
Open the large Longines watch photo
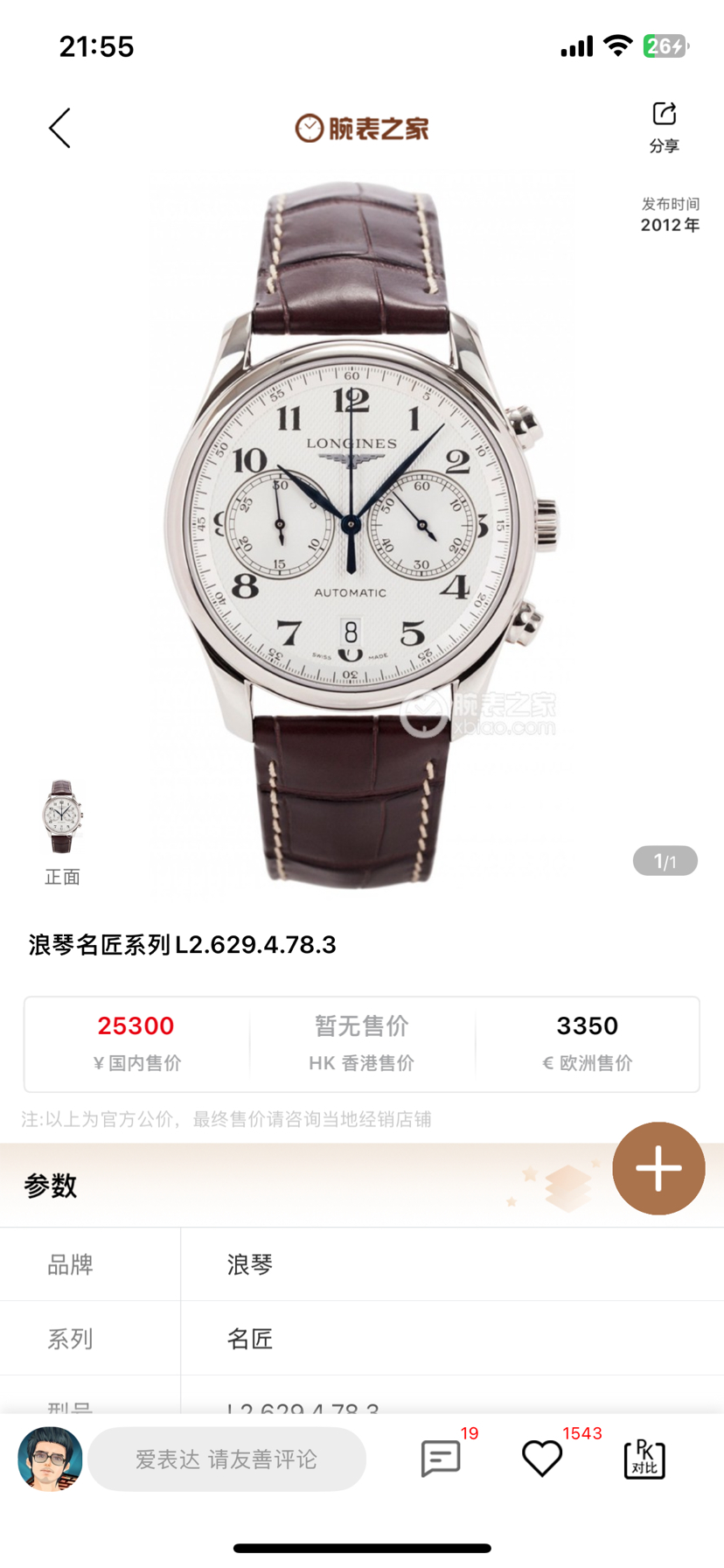point(360,534)
